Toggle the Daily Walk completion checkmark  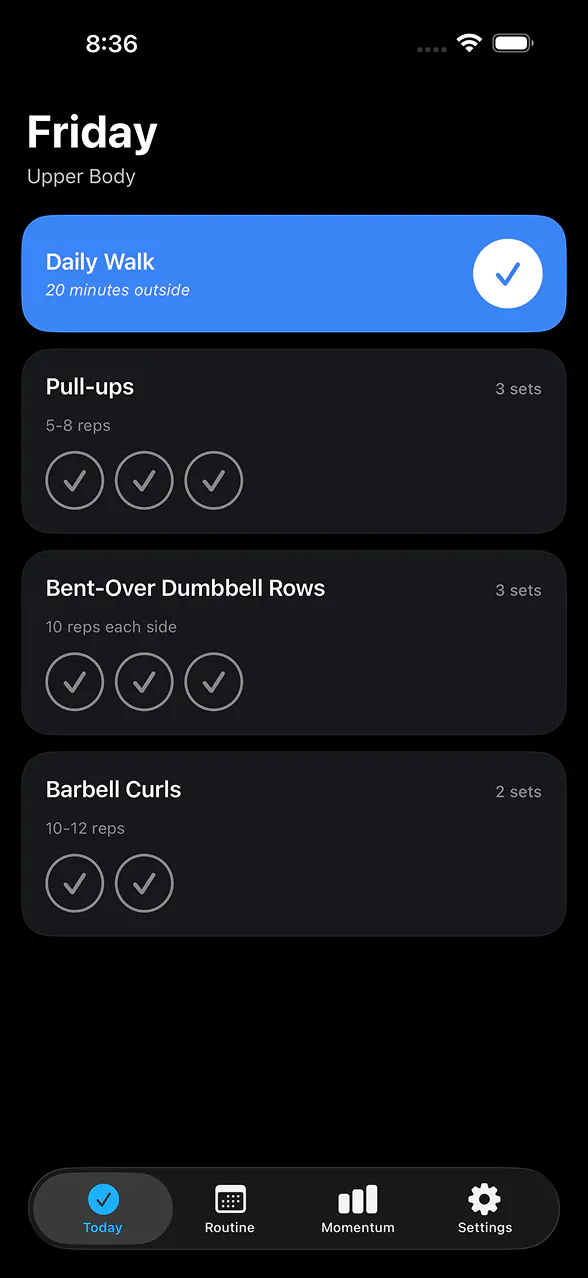[x=508, y=273]
